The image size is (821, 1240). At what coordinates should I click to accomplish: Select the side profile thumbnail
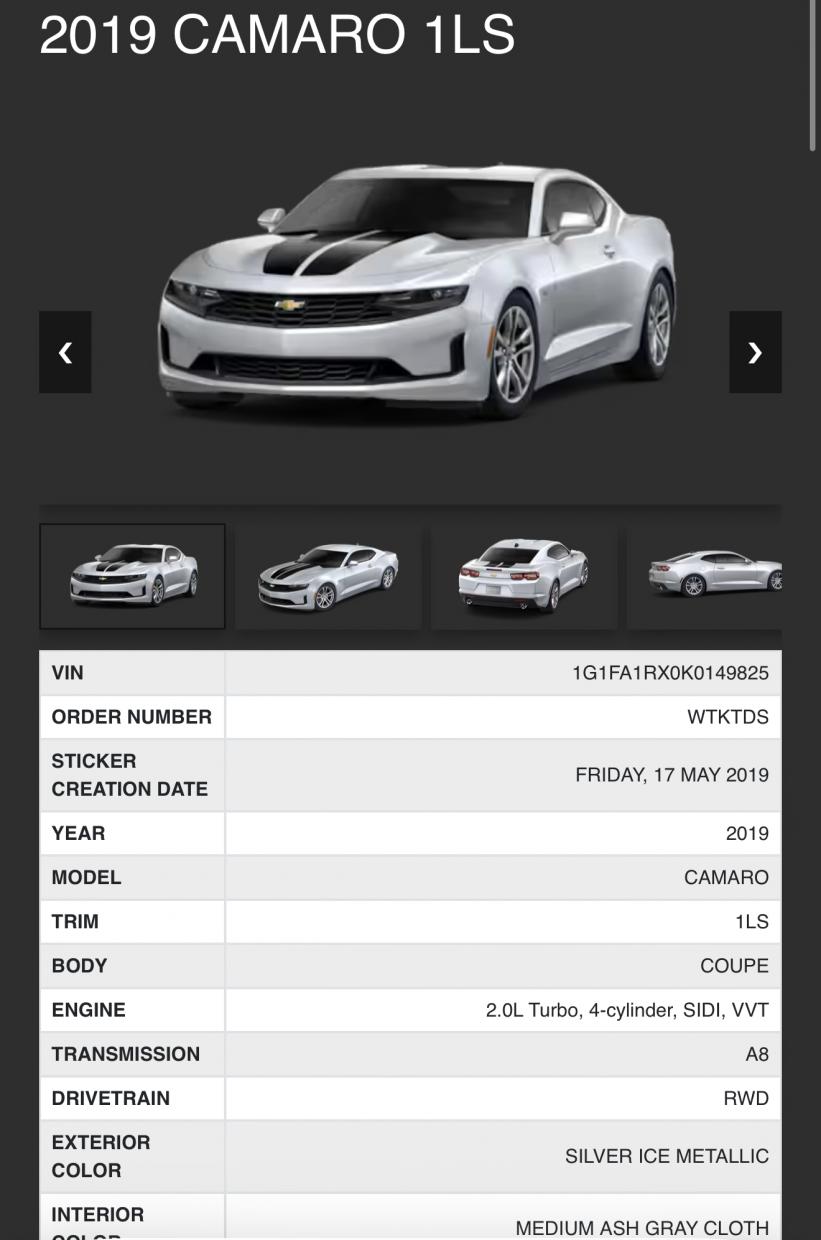point(706,576)
